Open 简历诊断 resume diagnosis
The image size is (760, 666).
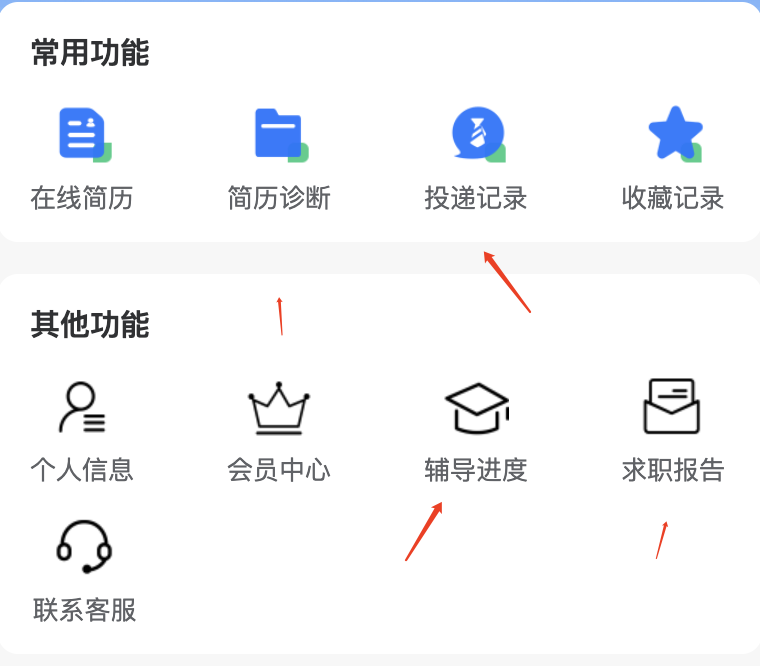click(x=279, y=158)
